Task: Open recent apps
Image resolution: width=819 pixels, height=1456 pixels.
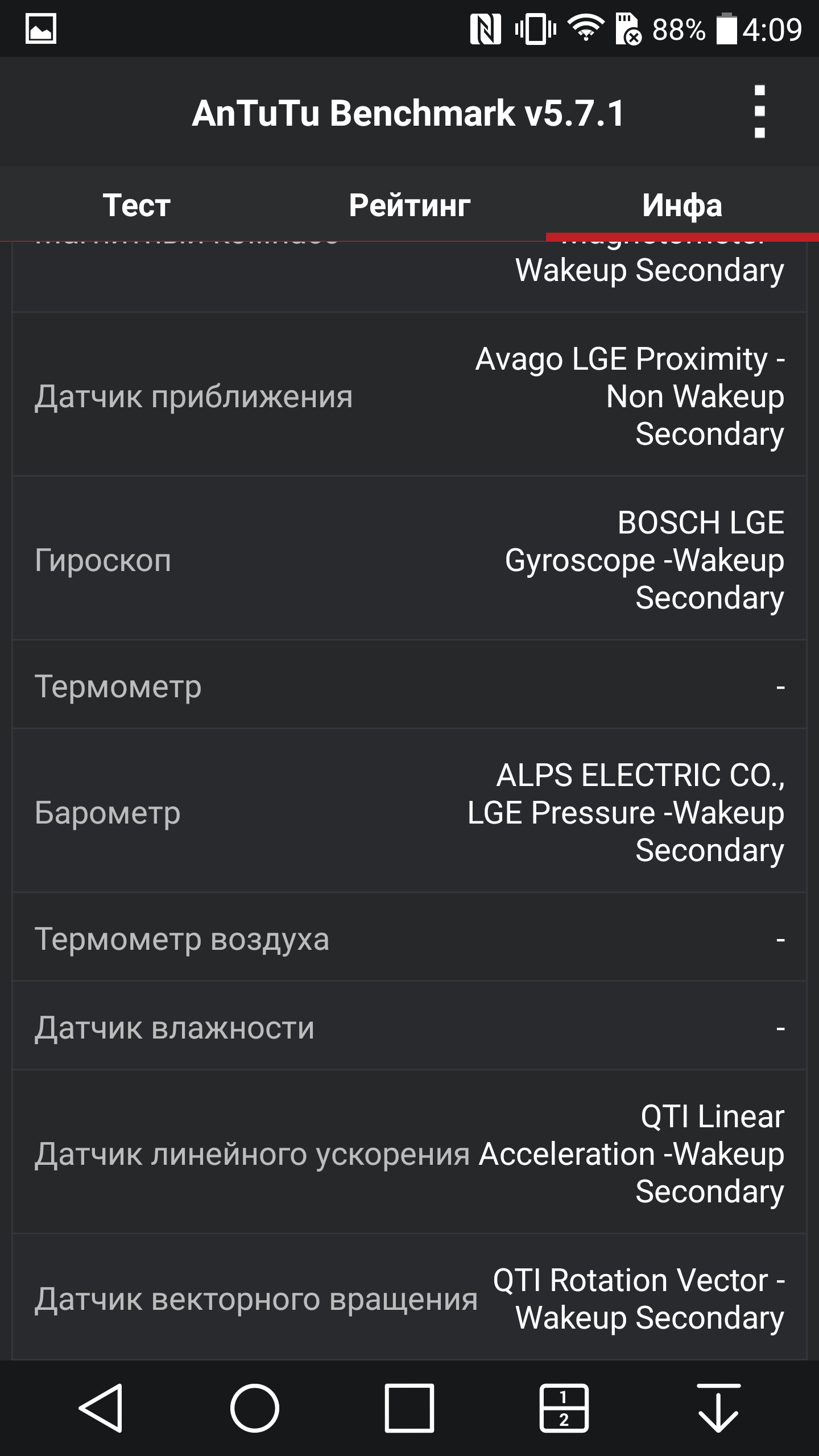Action: (409, 1408)
